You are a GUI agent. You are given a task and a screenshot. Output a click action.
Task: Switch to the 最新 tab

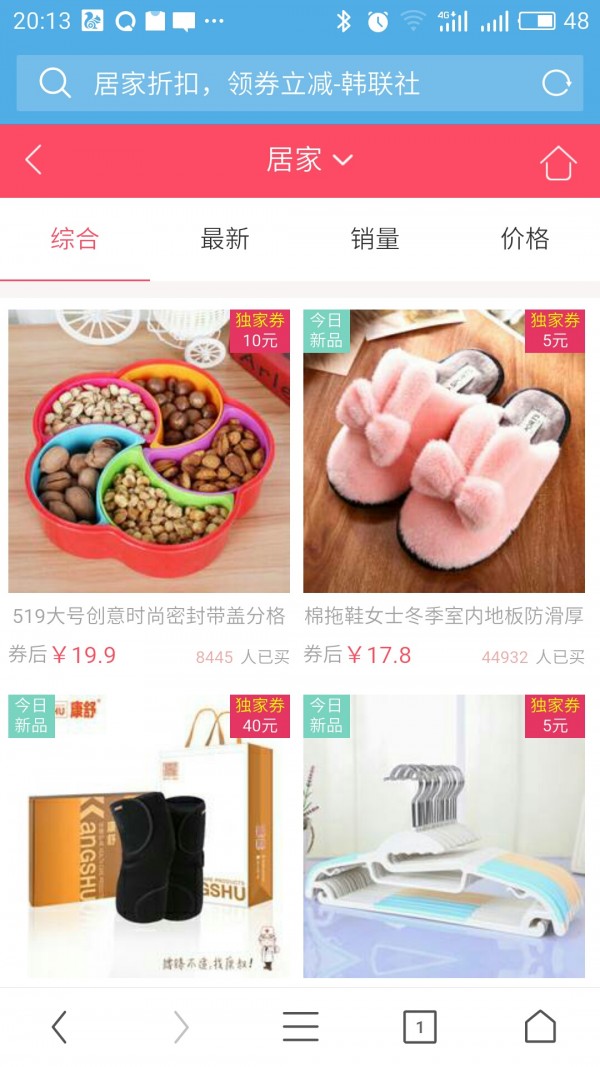pos(225,239)
